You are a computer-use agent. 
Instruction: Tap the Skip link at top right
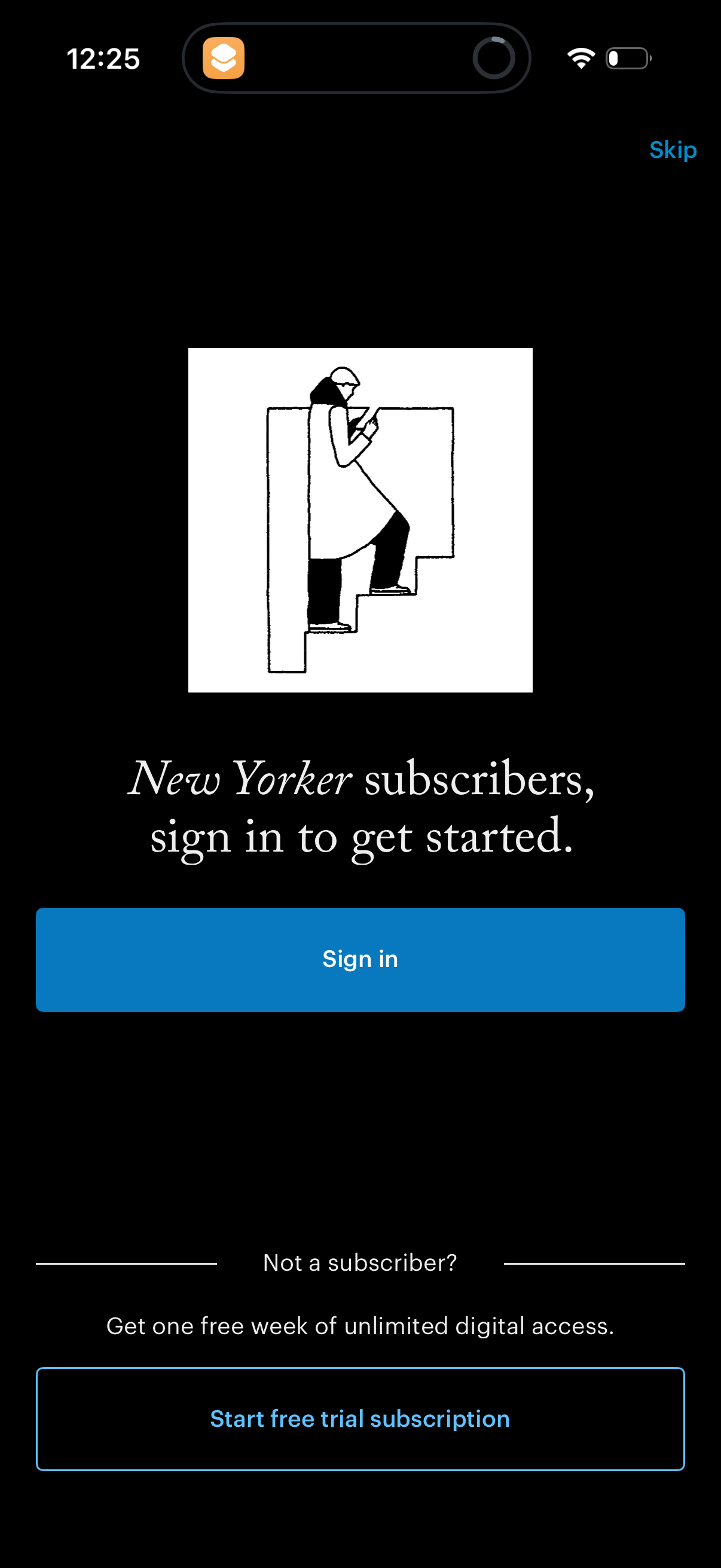click(673, 149)
